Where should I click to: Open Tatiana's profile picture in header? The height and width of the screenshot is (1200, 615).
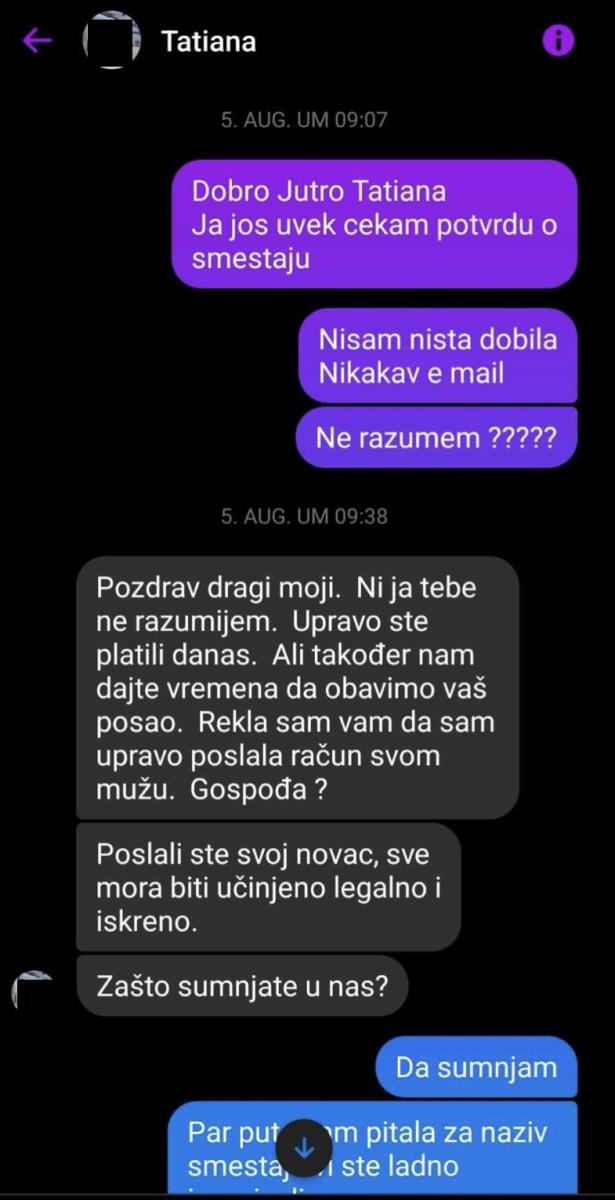[x=111, y=41]
